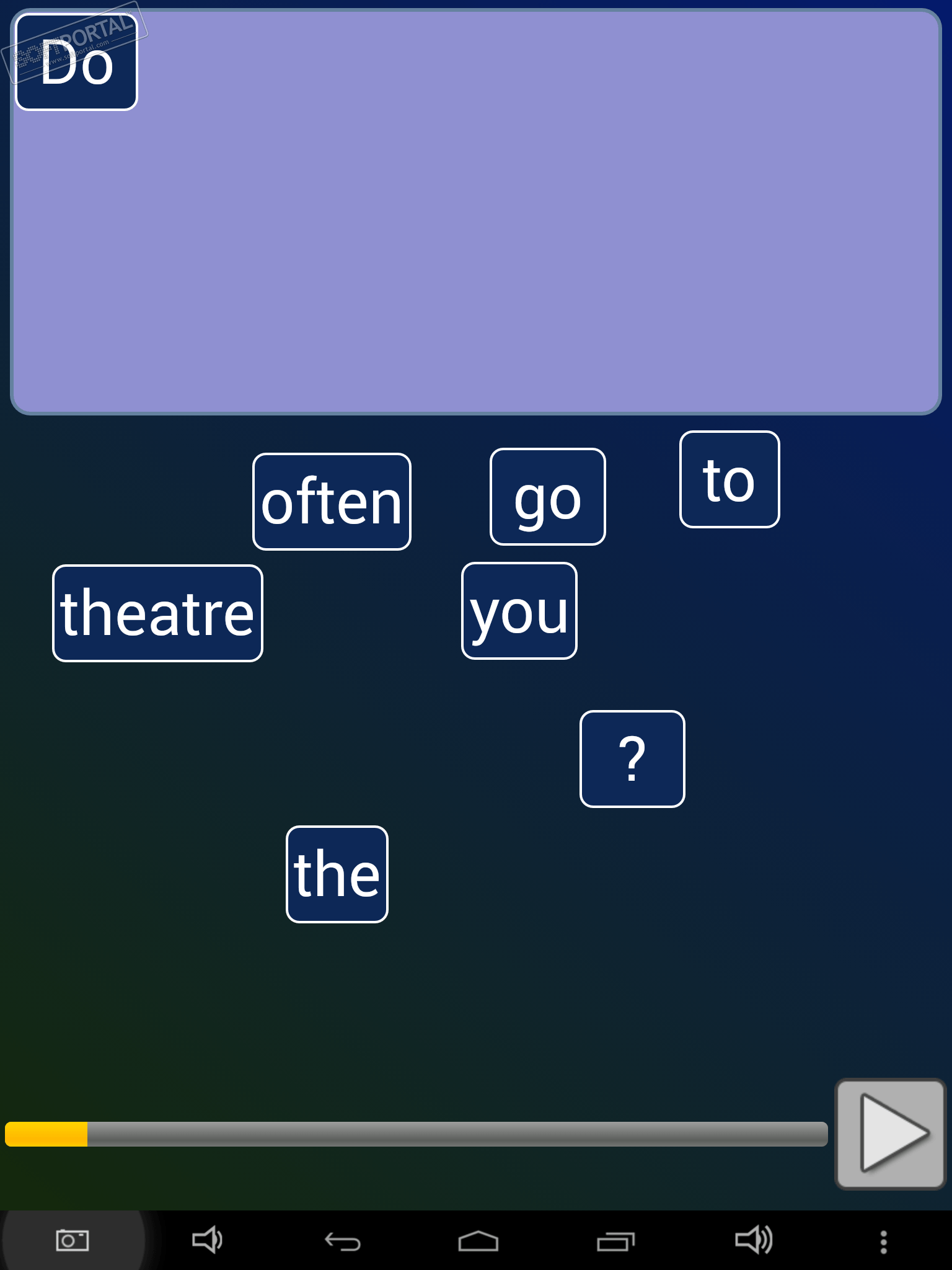The width and height of the screenshot is (952, 1270).
Task: Select the word tile "often"
Action: click(x=332, y=502)
